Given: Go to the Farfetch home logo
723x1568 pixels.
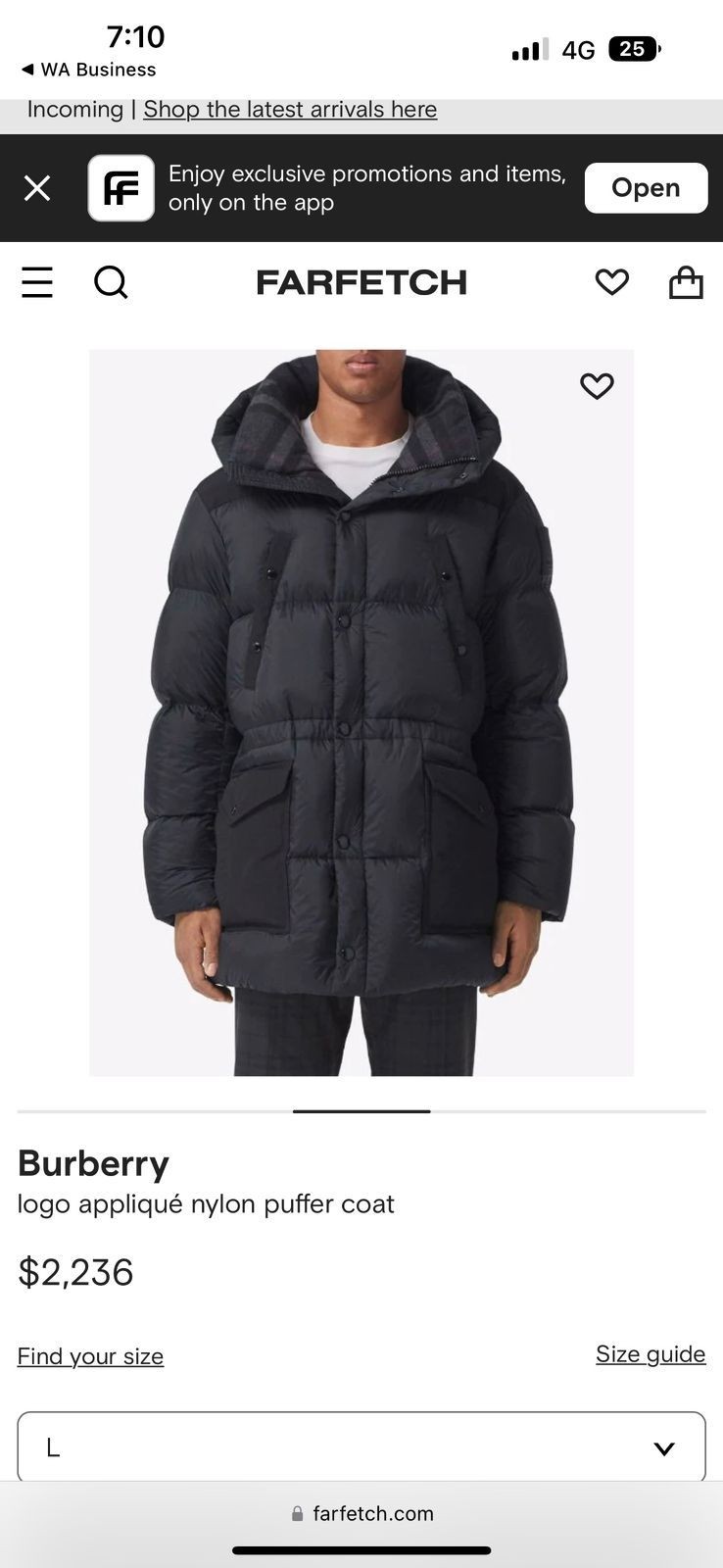Looking at the screenshot, I should click(x=361, y=282).
